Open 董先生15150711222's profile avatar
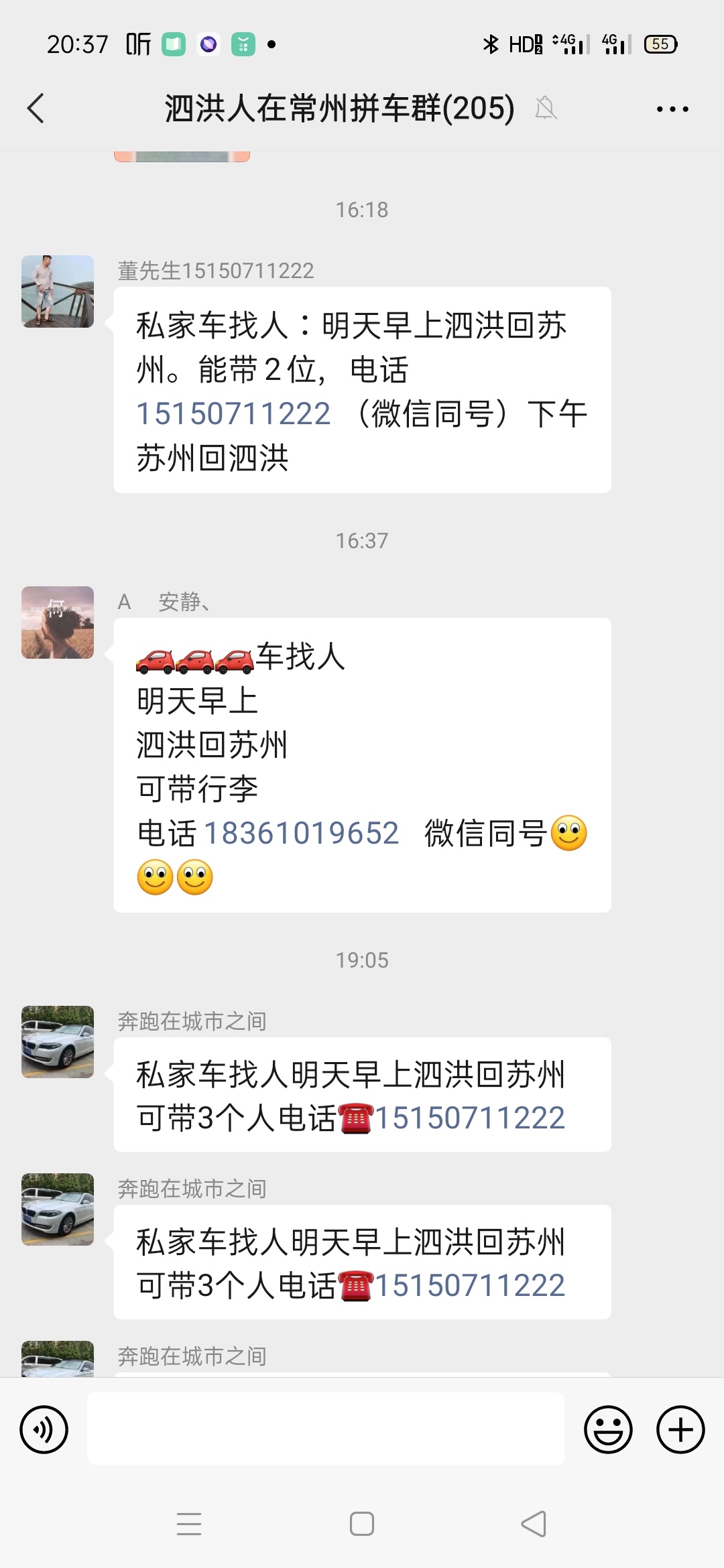The width and height of the screenshot is (724, 1568). pyautogui.click(x=58, y=291)
